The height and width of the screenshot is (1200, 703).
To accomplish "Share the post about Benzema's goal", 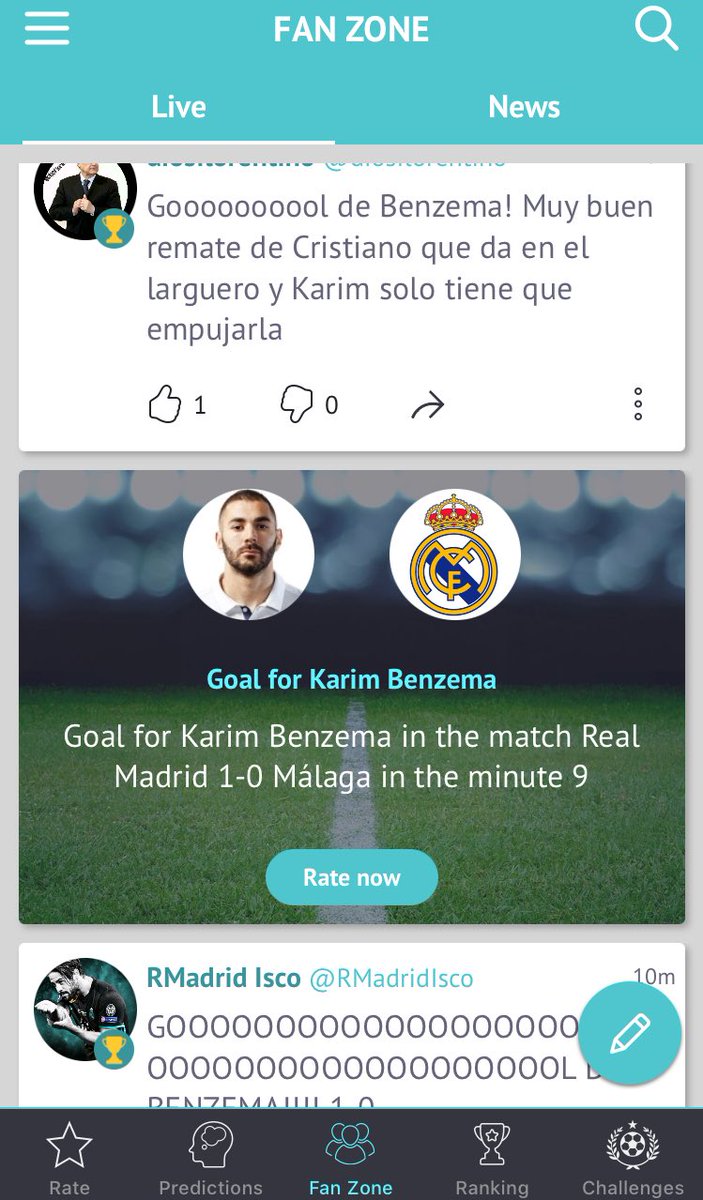I will [x=427, y=406].
